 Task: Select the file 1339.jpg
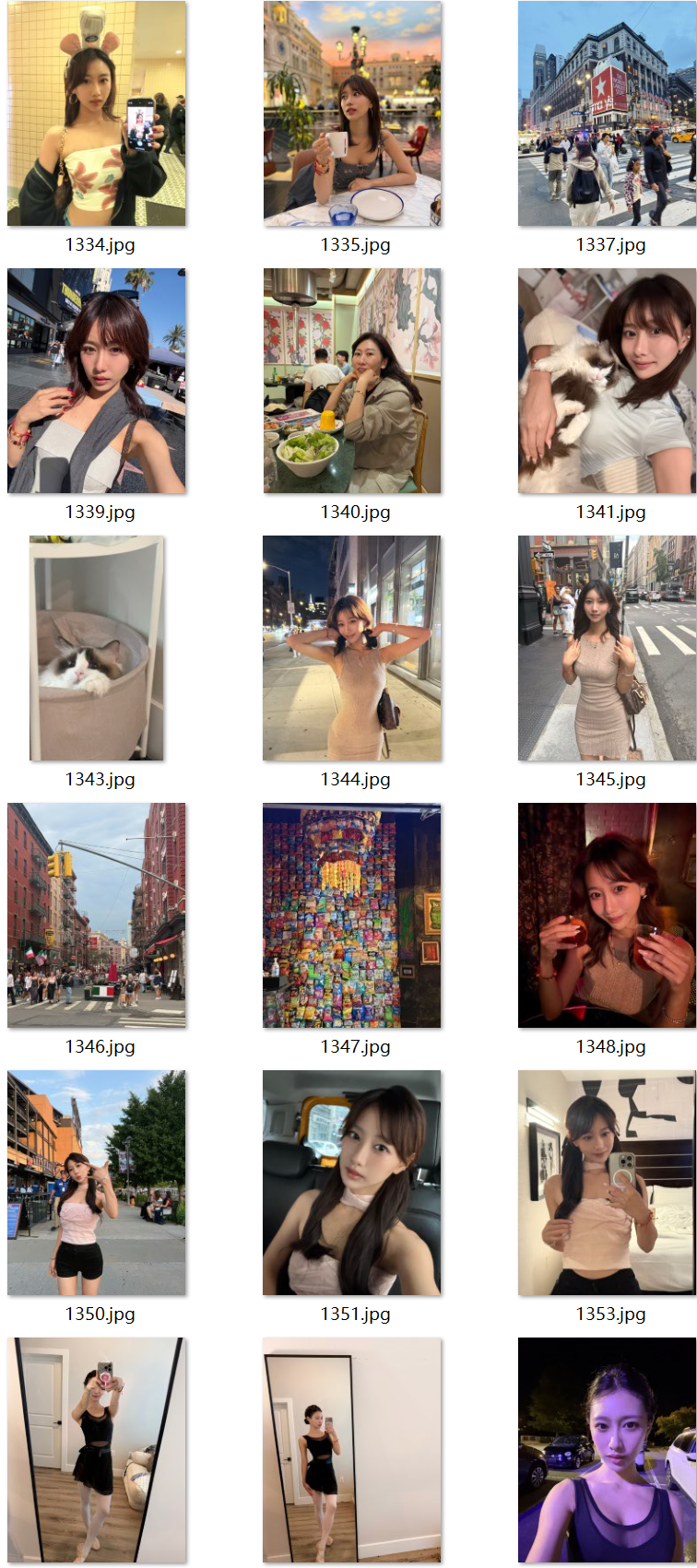point(97,381)
